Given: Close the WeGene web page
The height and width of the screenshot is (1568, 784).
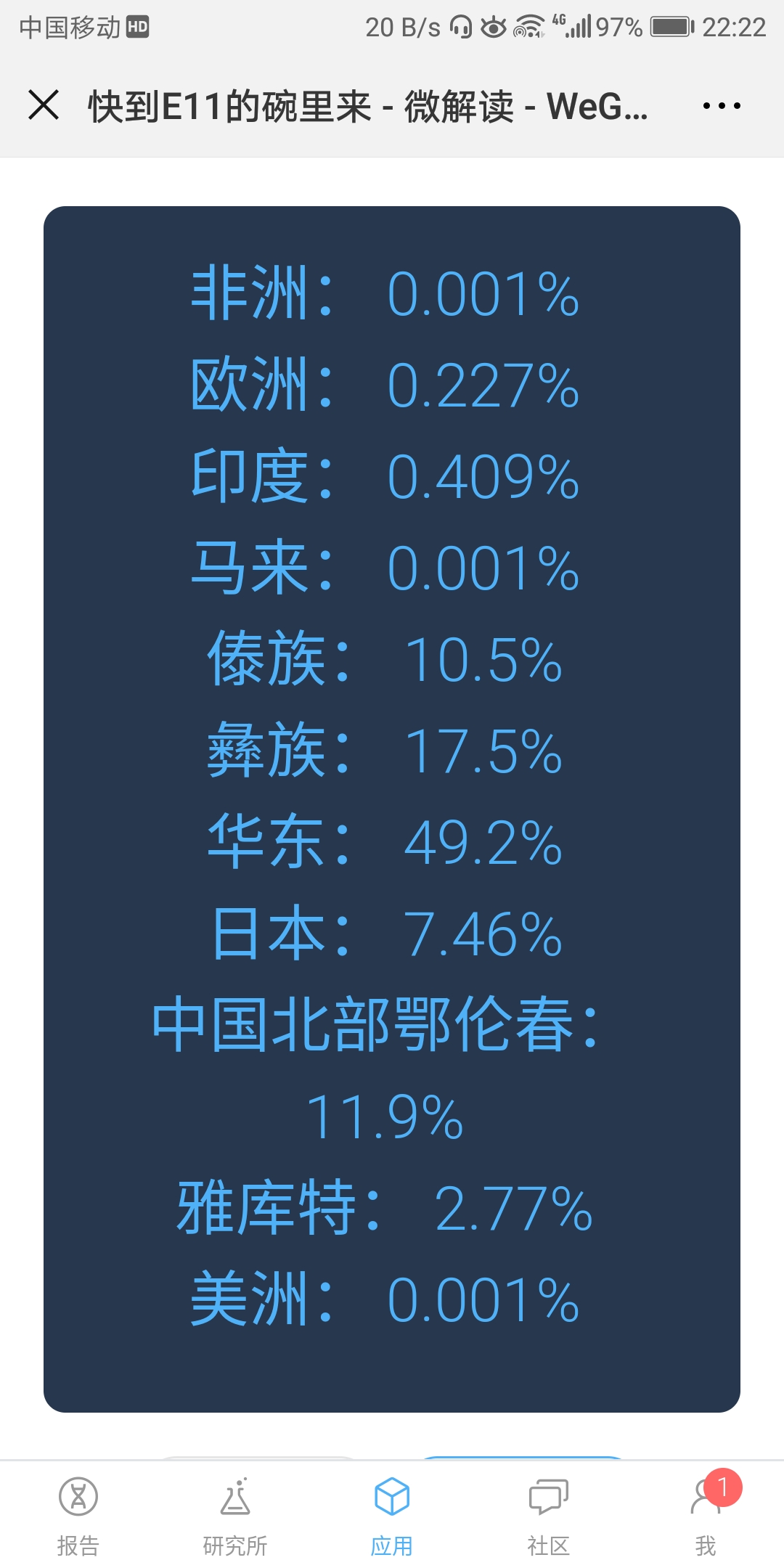Looking at the screenshot, I should [x=44, y=105].
